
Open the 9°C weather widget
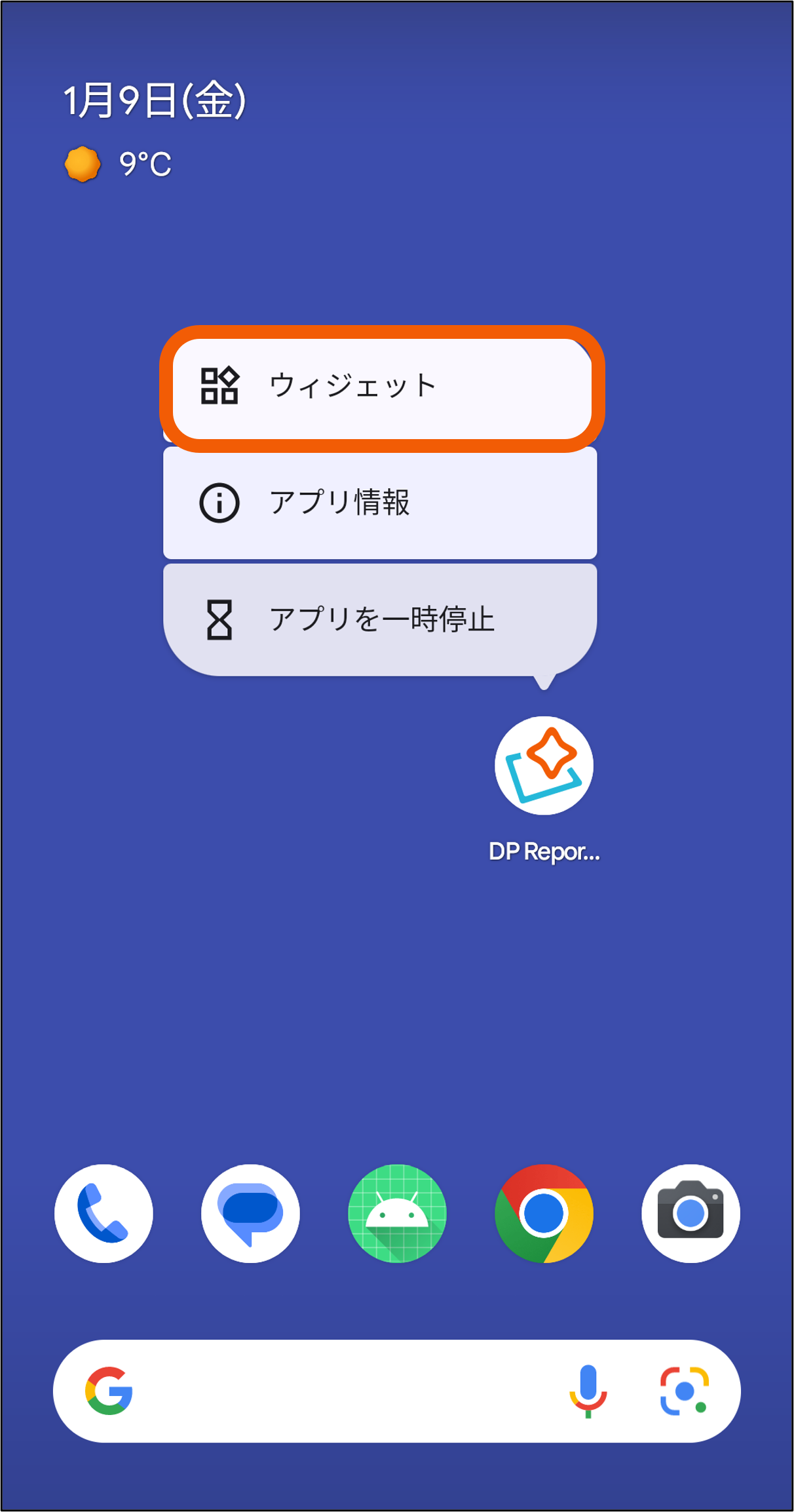coord(119,164)
